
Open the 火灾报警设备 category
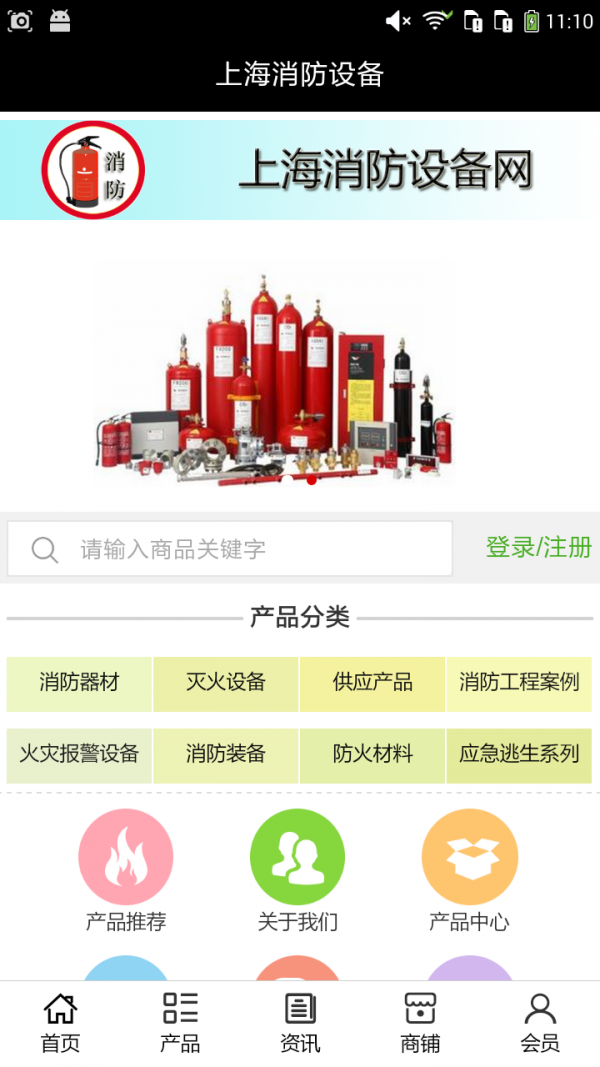(79, 754)
